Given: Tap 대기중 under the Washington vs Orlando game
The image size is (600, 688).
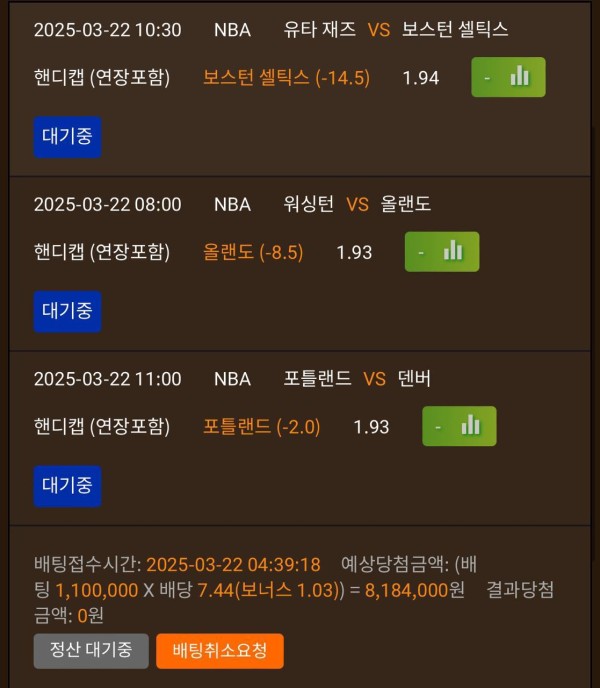Looking at the screenshot, I should click(x=67, y=311).
